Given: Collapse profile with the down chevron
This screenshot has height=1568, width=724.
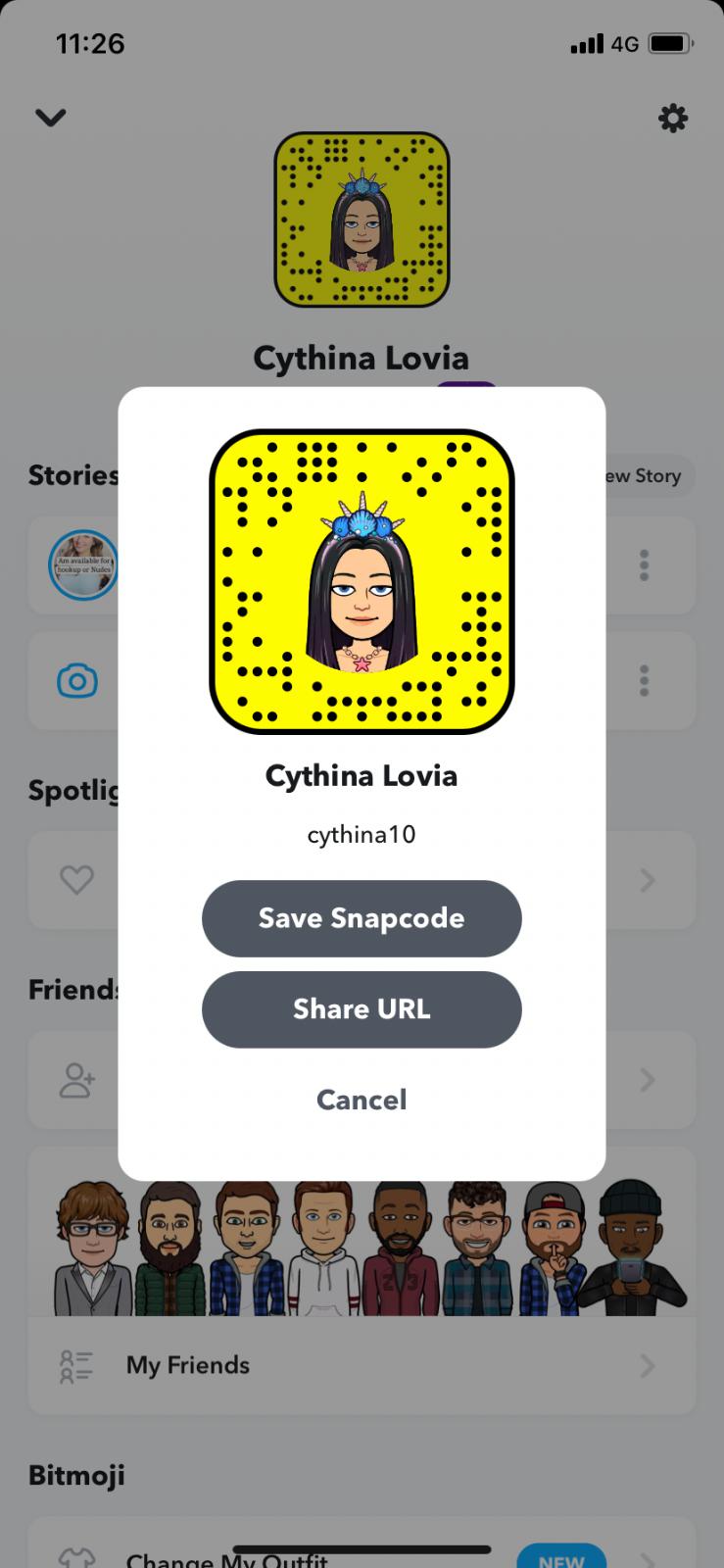Looking at the screenshot, I should point(51,119).
